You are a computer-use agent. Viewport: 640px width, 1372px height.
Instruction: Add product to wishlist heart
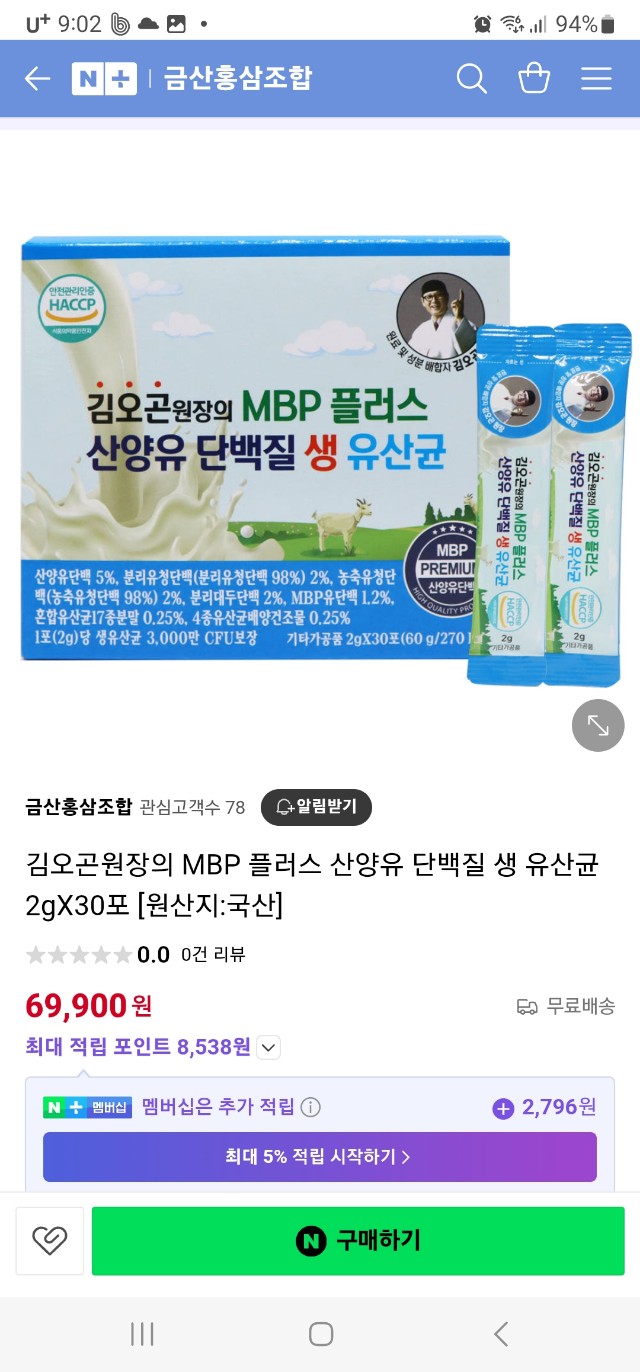50,1241
